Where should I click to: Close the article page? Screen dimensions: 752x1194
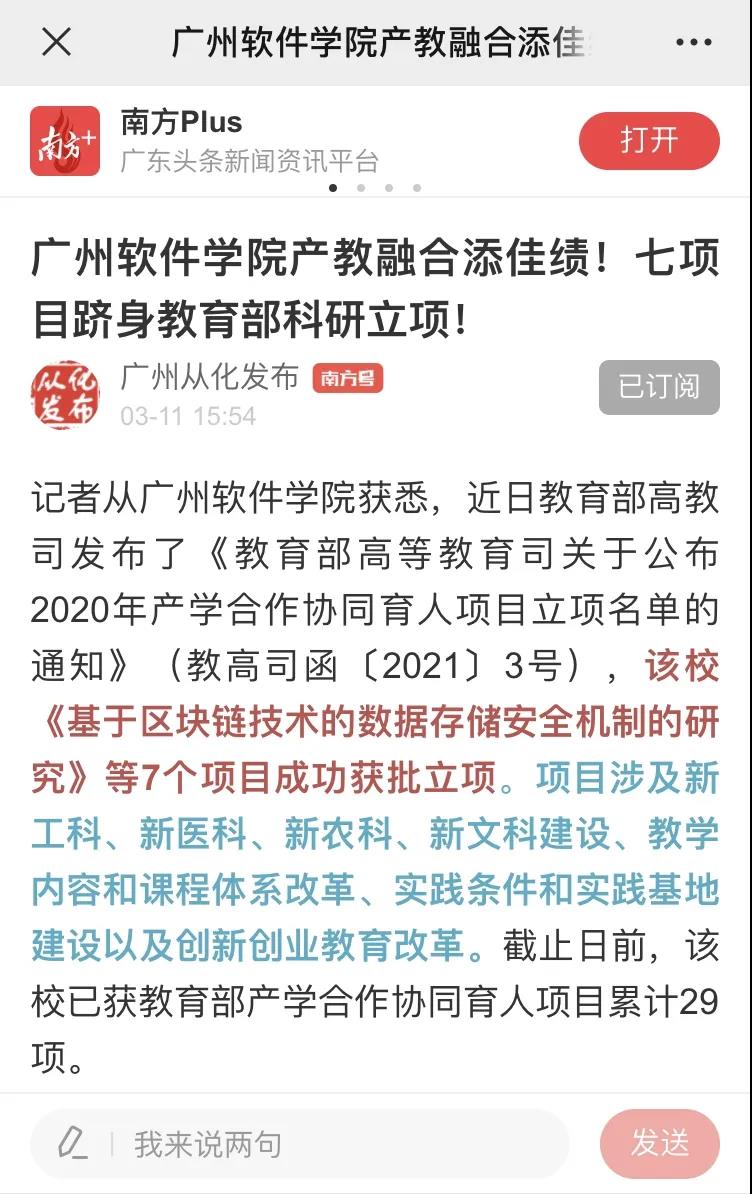57,42
